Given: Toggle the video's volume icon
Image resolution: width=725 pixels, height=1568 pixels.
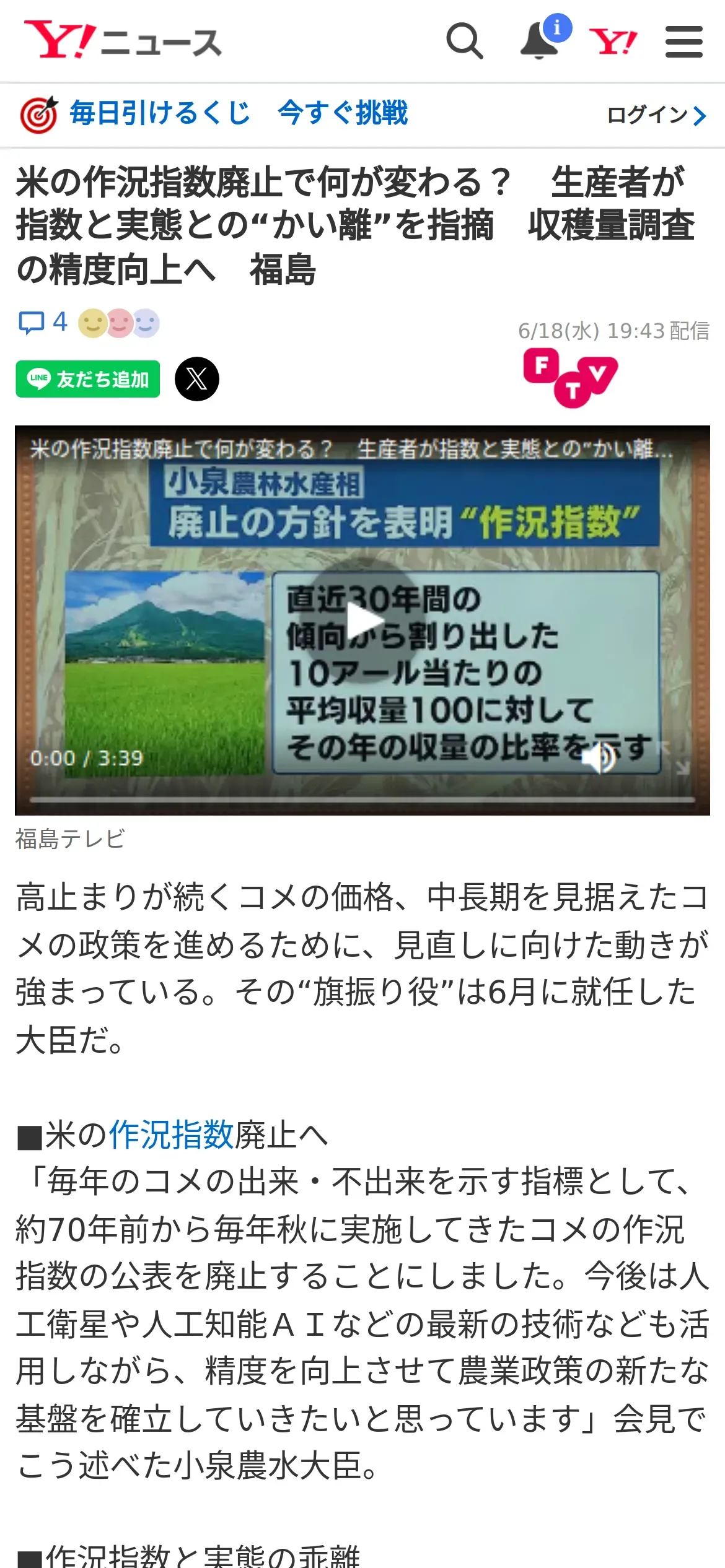Looking at the screenshot, I should click(x=599, y=758).
